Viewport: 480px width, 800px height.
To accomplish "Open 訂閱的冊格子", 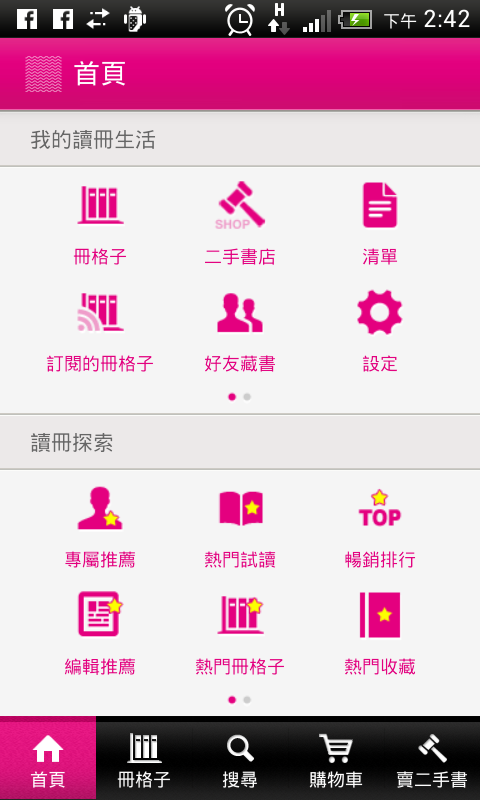I will [100, 331].
